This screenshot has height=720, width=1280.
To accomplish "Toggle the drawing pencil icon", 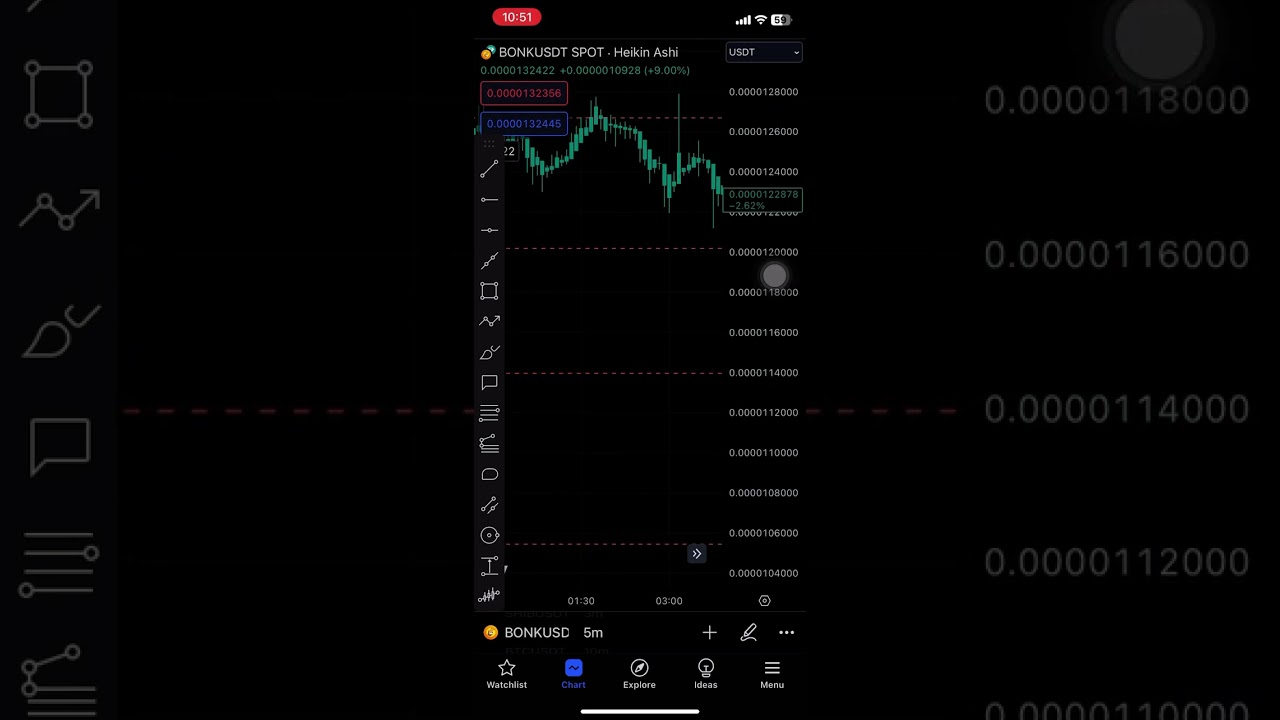I will point(748,633).
